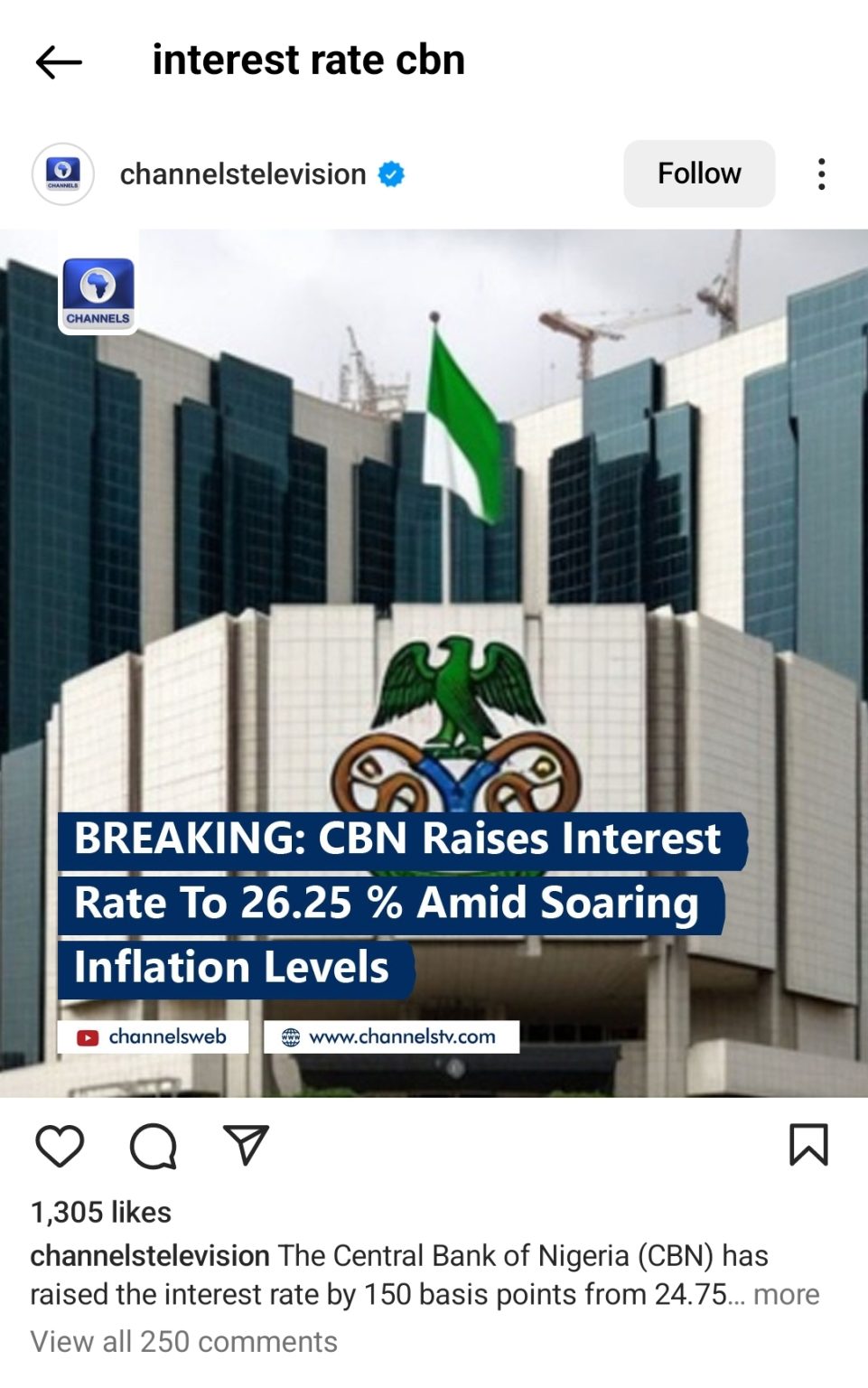
Task: Like the channelstelevision post
Action: point(60,1146)
